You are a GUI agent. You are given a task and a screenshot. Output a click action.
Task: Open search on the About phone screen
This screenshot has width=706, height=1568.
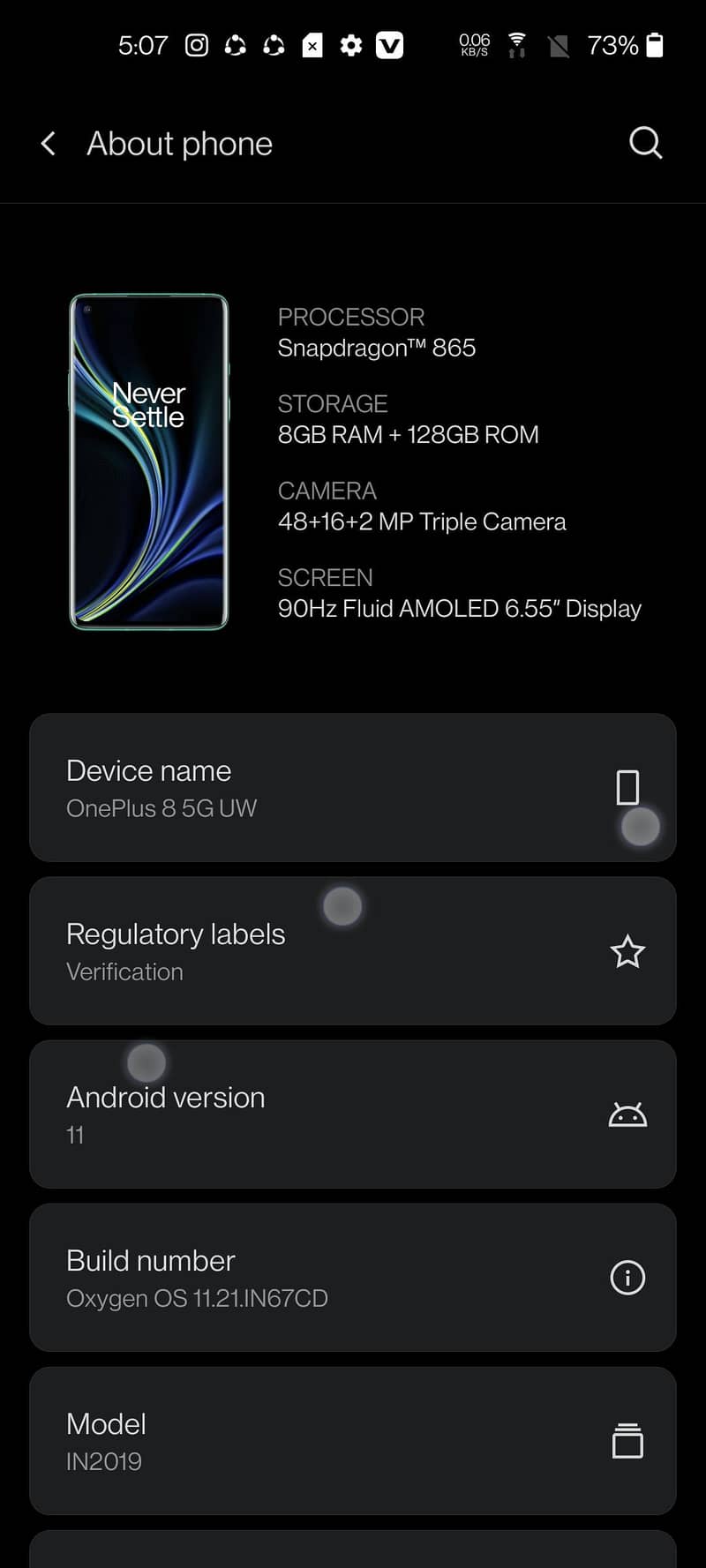645,142
